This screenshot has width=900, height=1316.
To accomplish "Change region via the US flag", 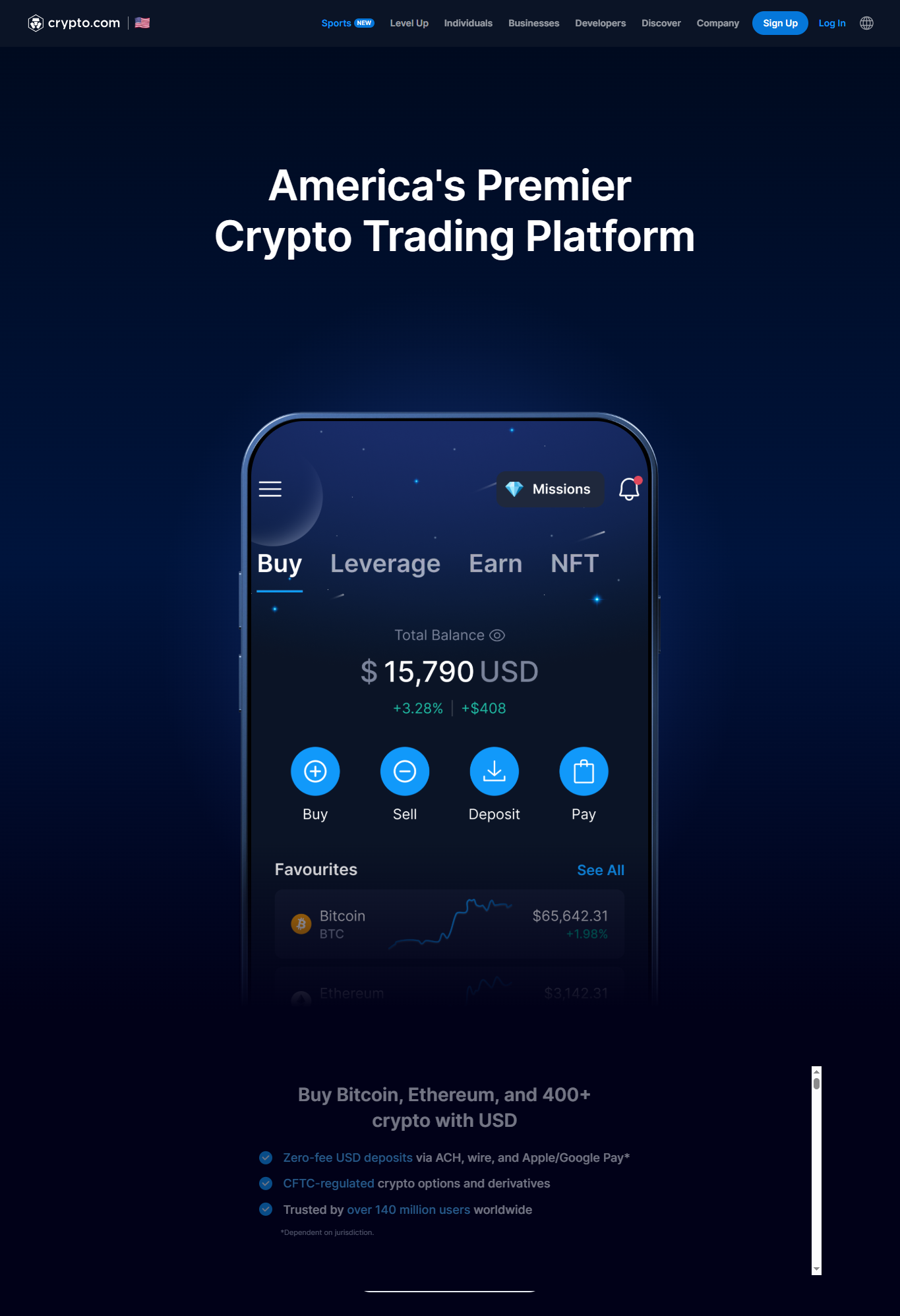I will 142,23.
